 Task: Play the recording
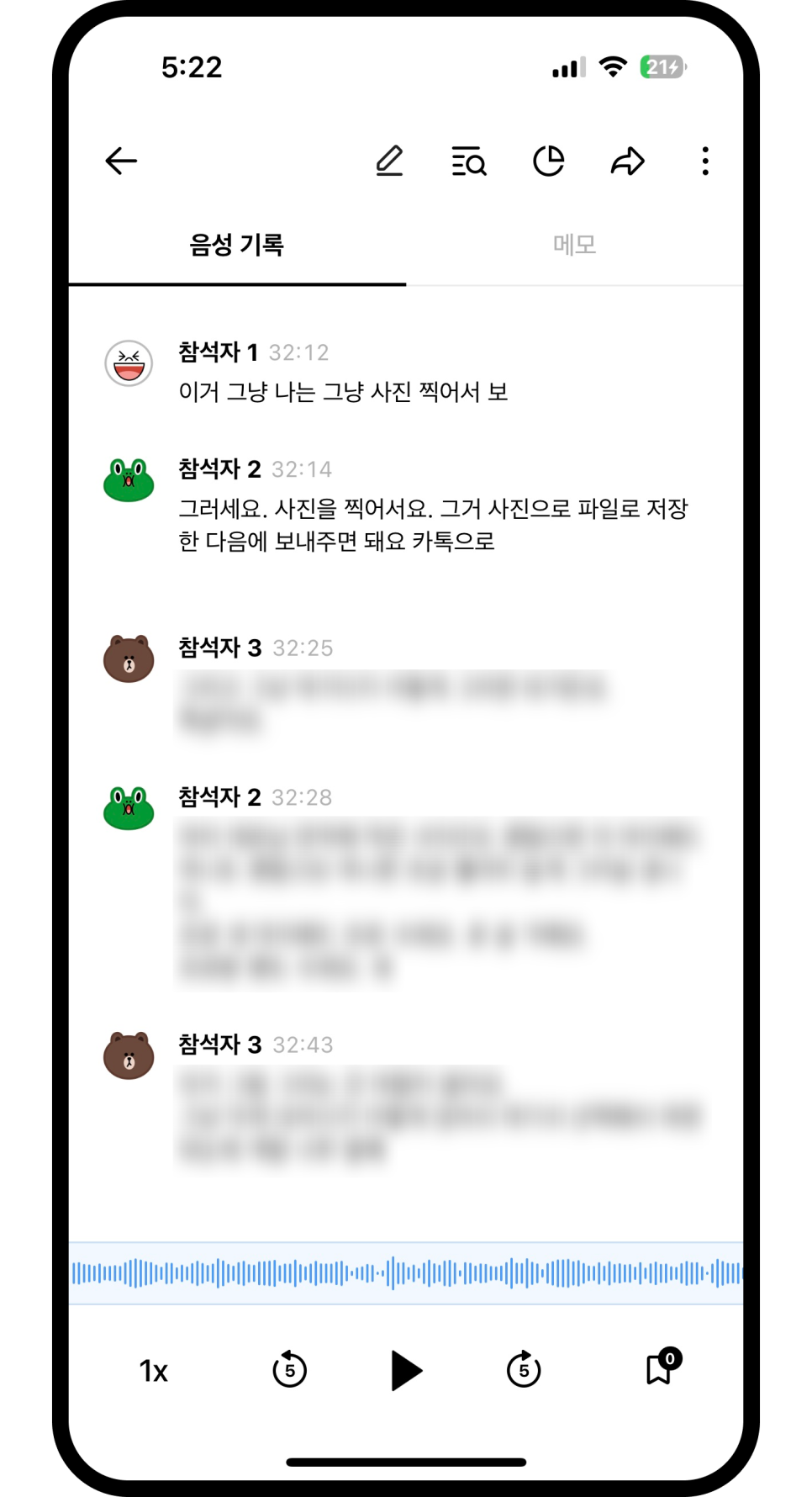tap(407, 1370)
